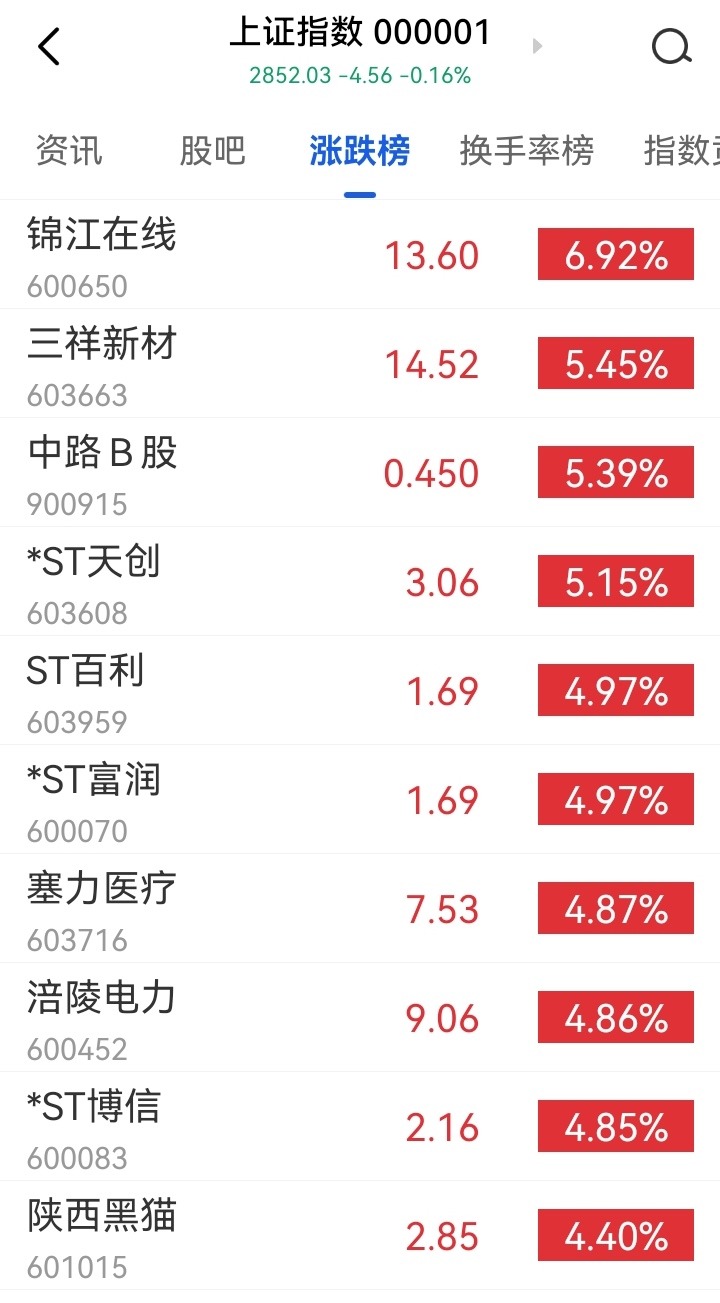Expand the index detail arrow beside 000001
The width and height of the screenshot is (720, 1303).
538,46
